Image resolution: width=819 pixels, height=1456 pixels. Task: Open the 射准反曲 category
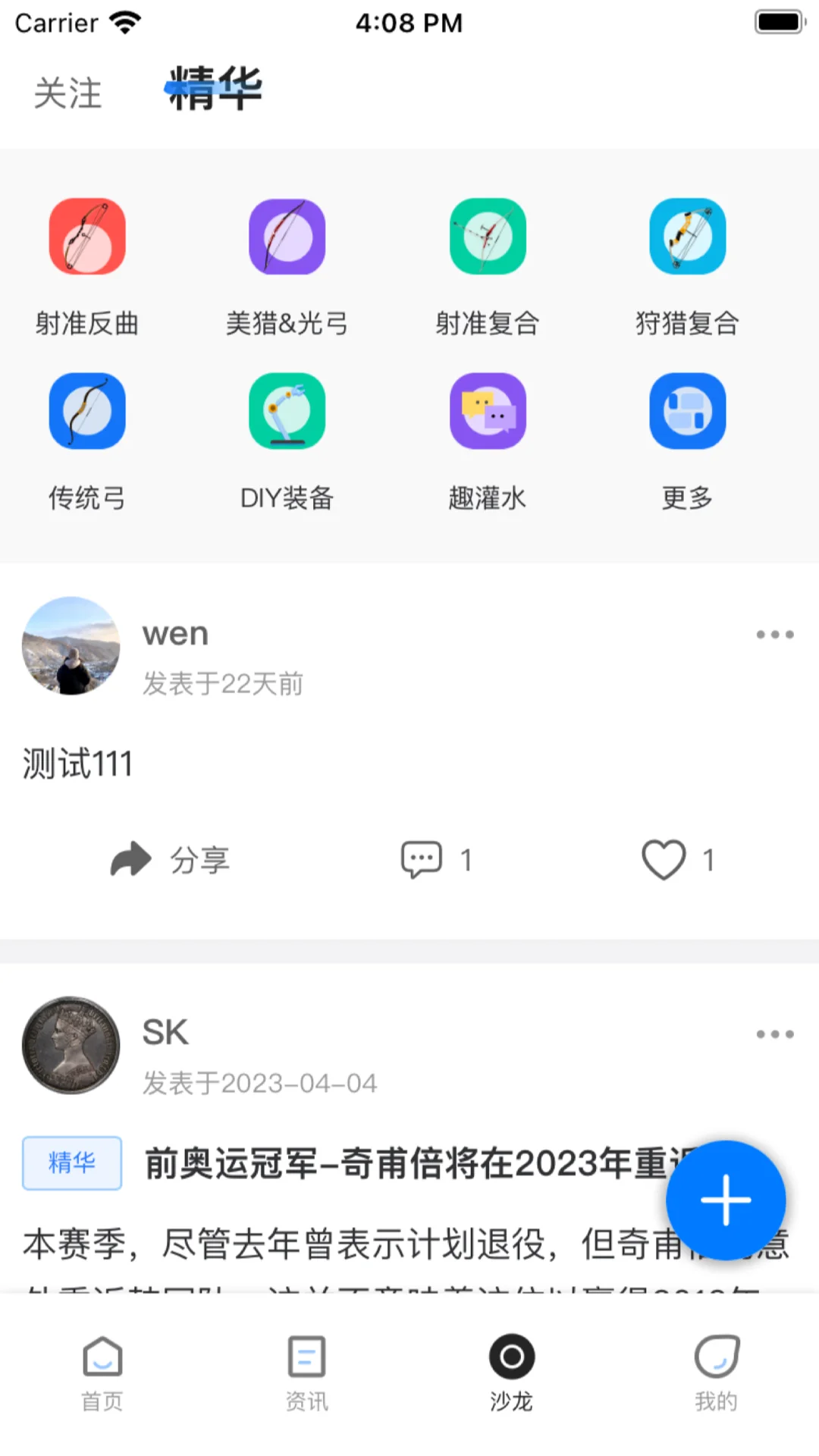click(x=86, y=237)
